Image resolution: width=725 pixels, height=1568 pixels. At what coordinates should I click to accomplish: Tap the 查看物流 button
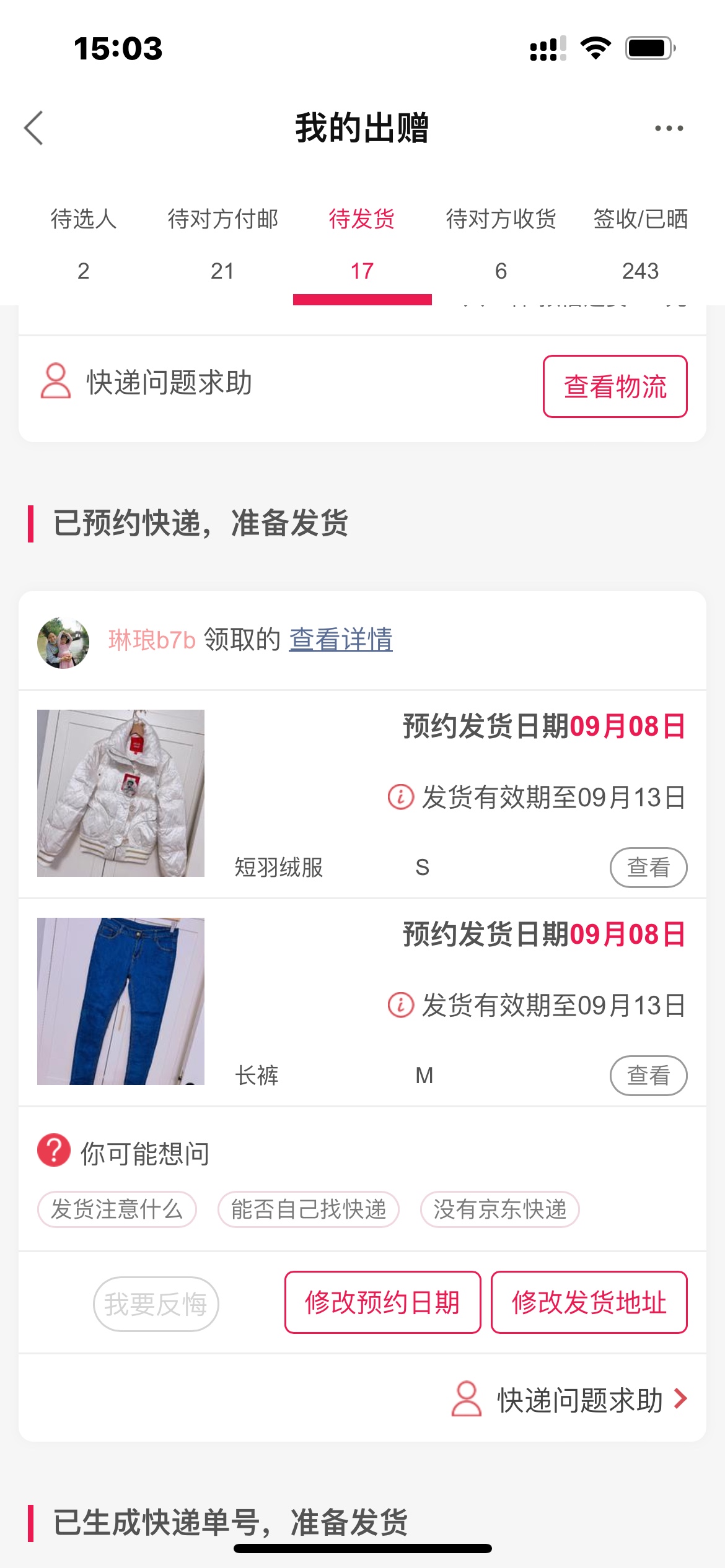coord(615,386)
